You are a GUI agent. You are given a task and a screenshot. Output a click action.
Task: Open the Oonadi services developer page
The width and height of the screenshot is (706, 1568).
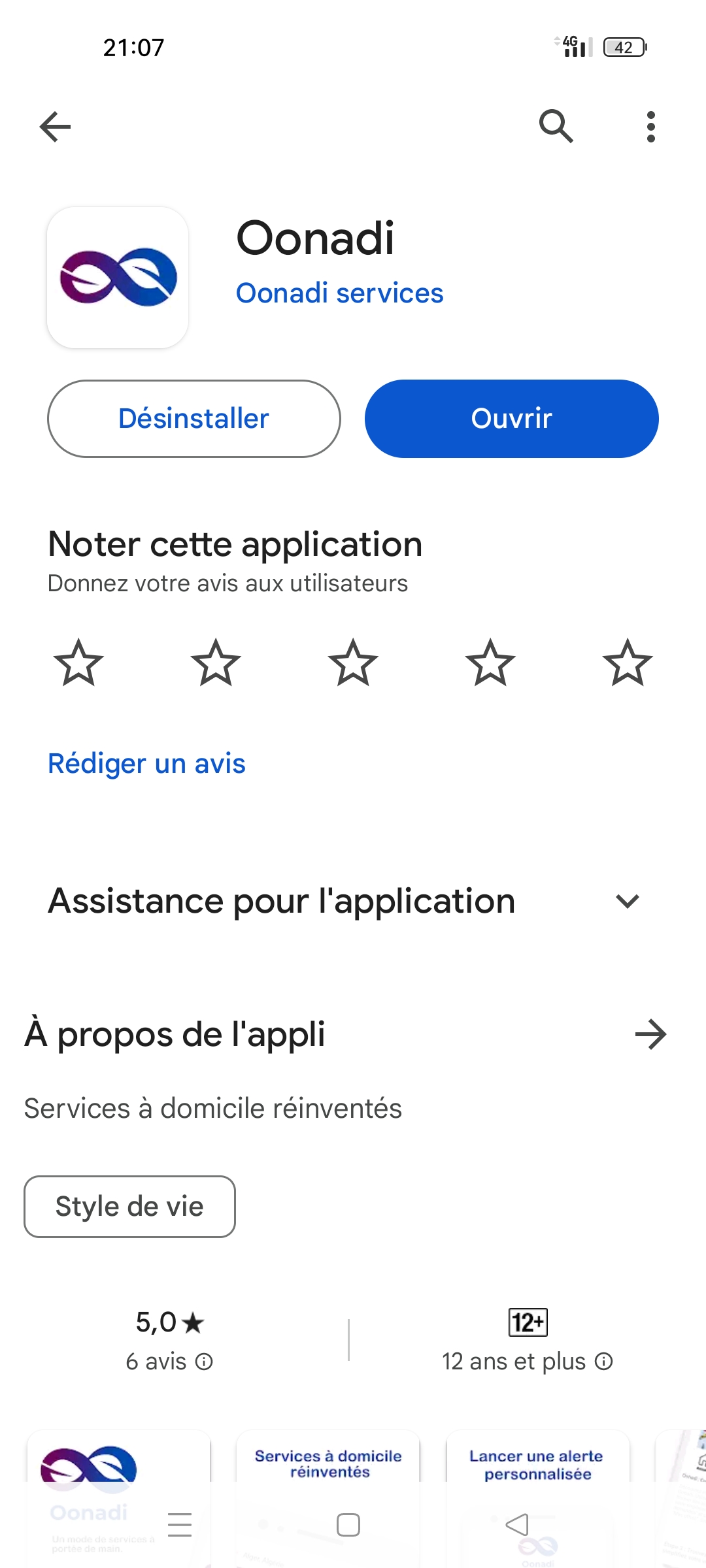tap(339, 293)
